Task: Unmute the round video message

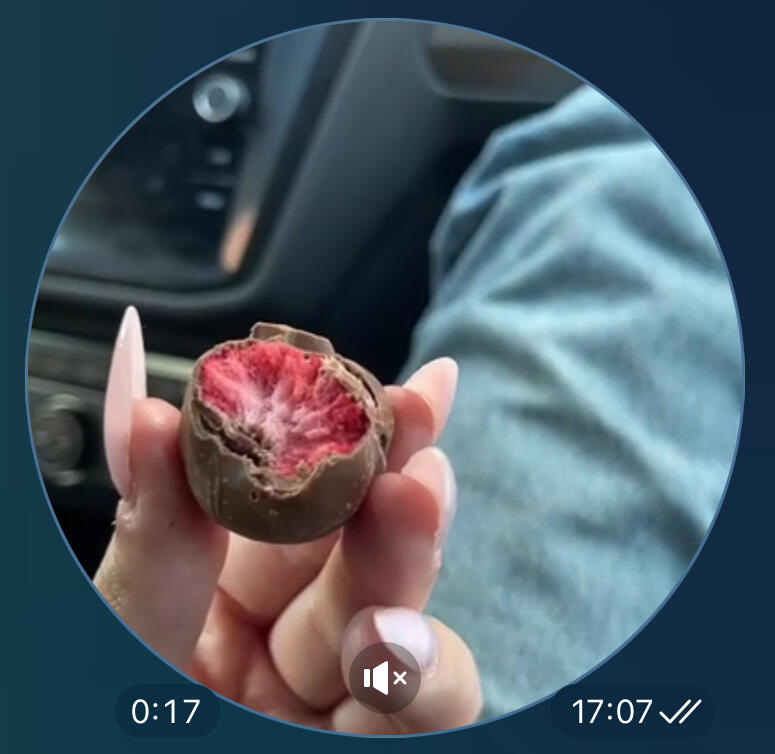Action: point(385,678)
